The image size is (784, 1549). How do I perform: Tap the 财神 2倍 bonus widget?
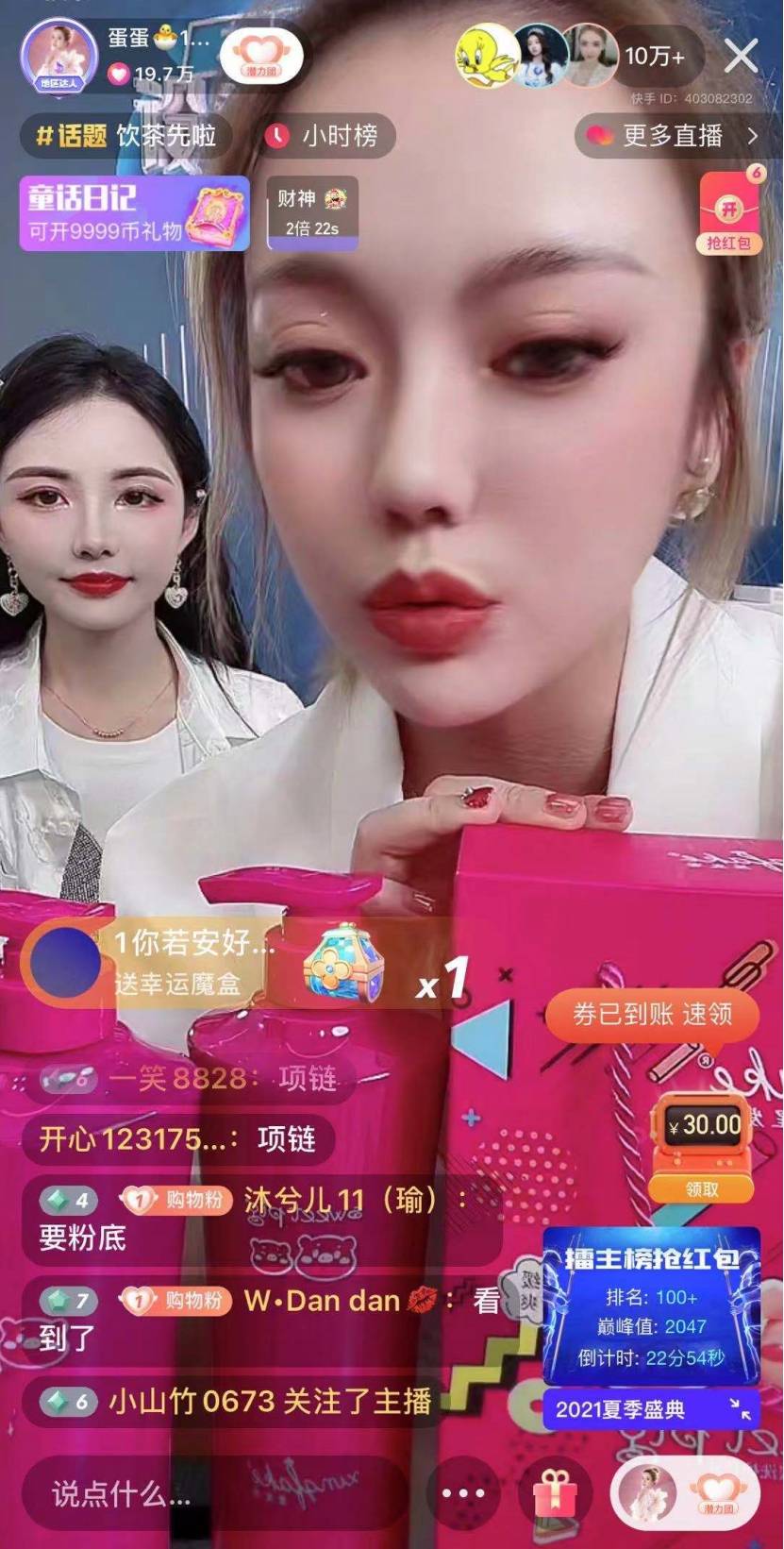312,213
